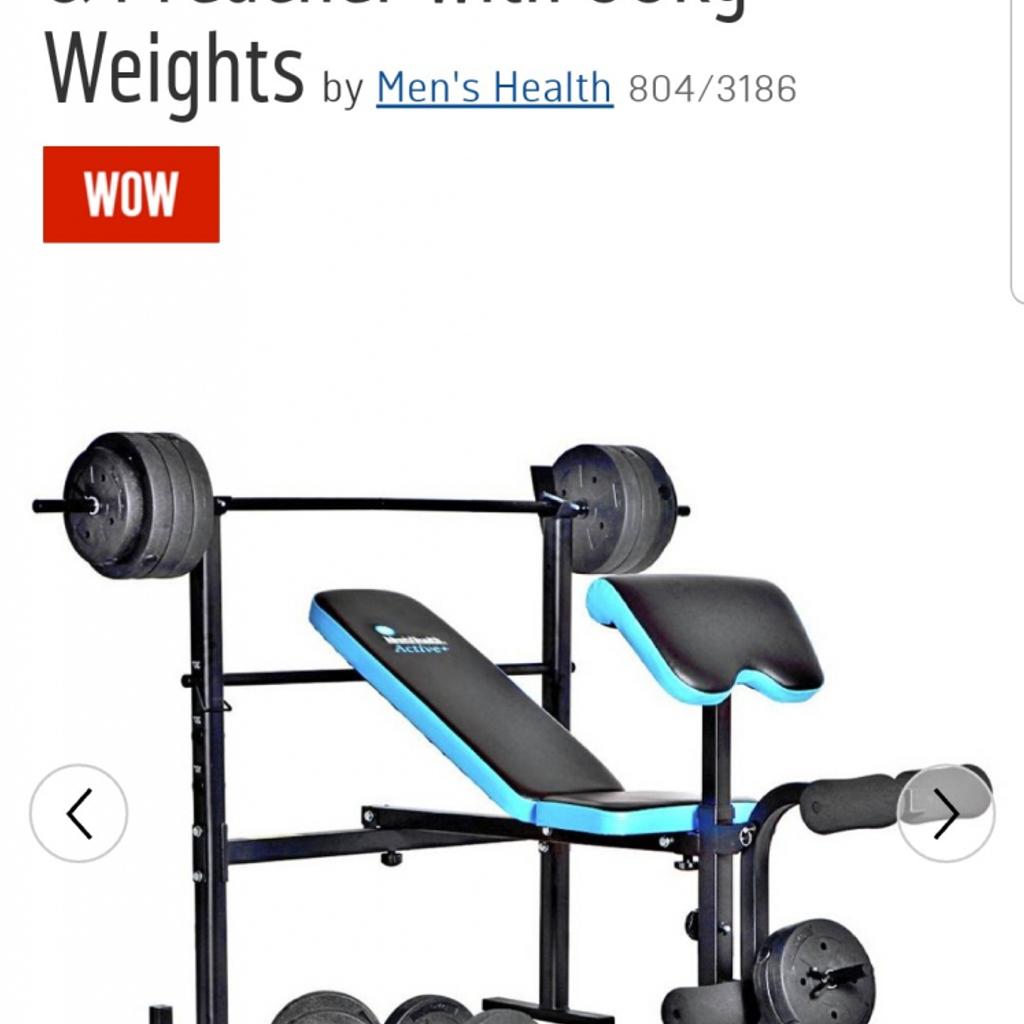
Task: Show the previous product image
Action: 79,813
